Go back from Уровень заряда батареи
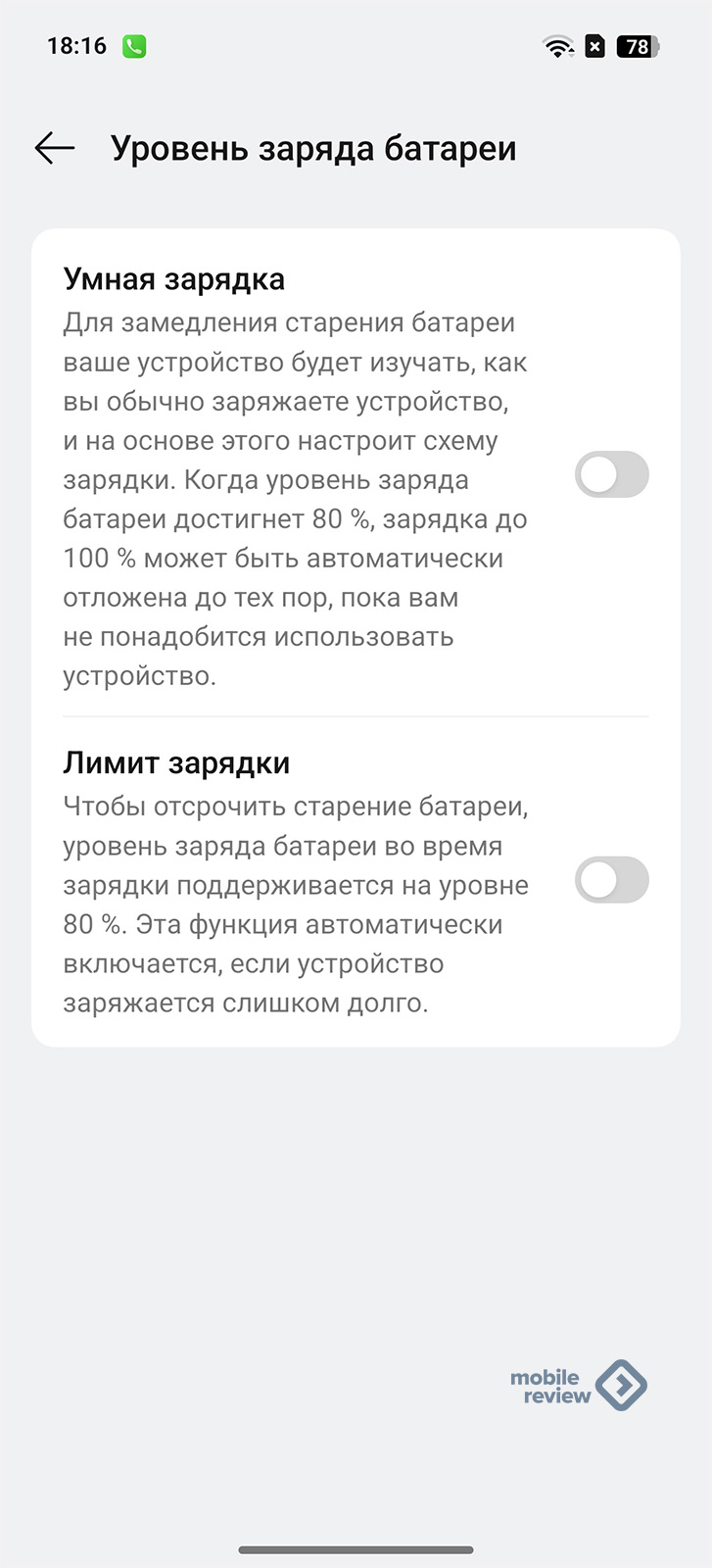 [55, 148]
